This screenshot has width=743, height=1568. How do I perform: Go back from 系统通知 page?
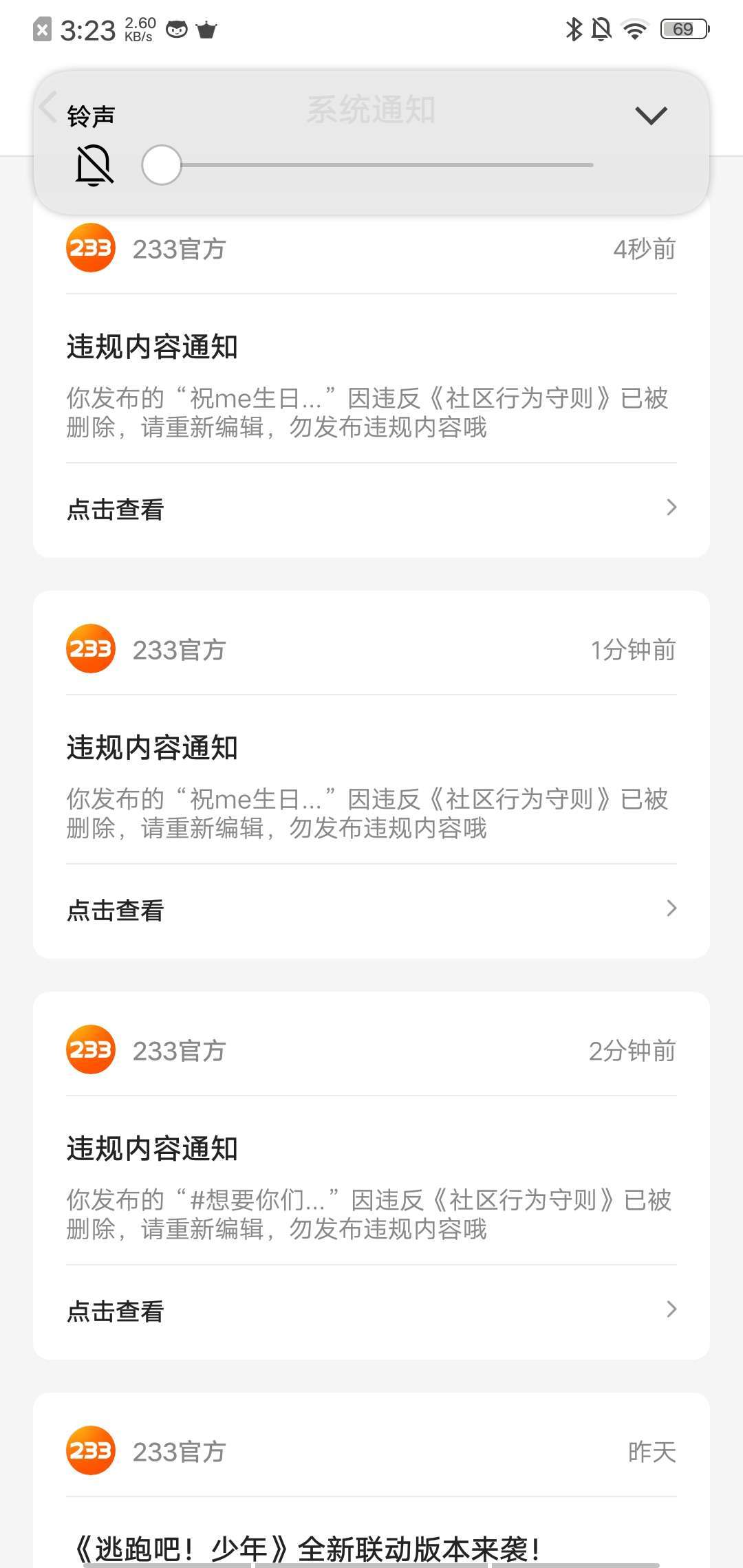(47, 108)
